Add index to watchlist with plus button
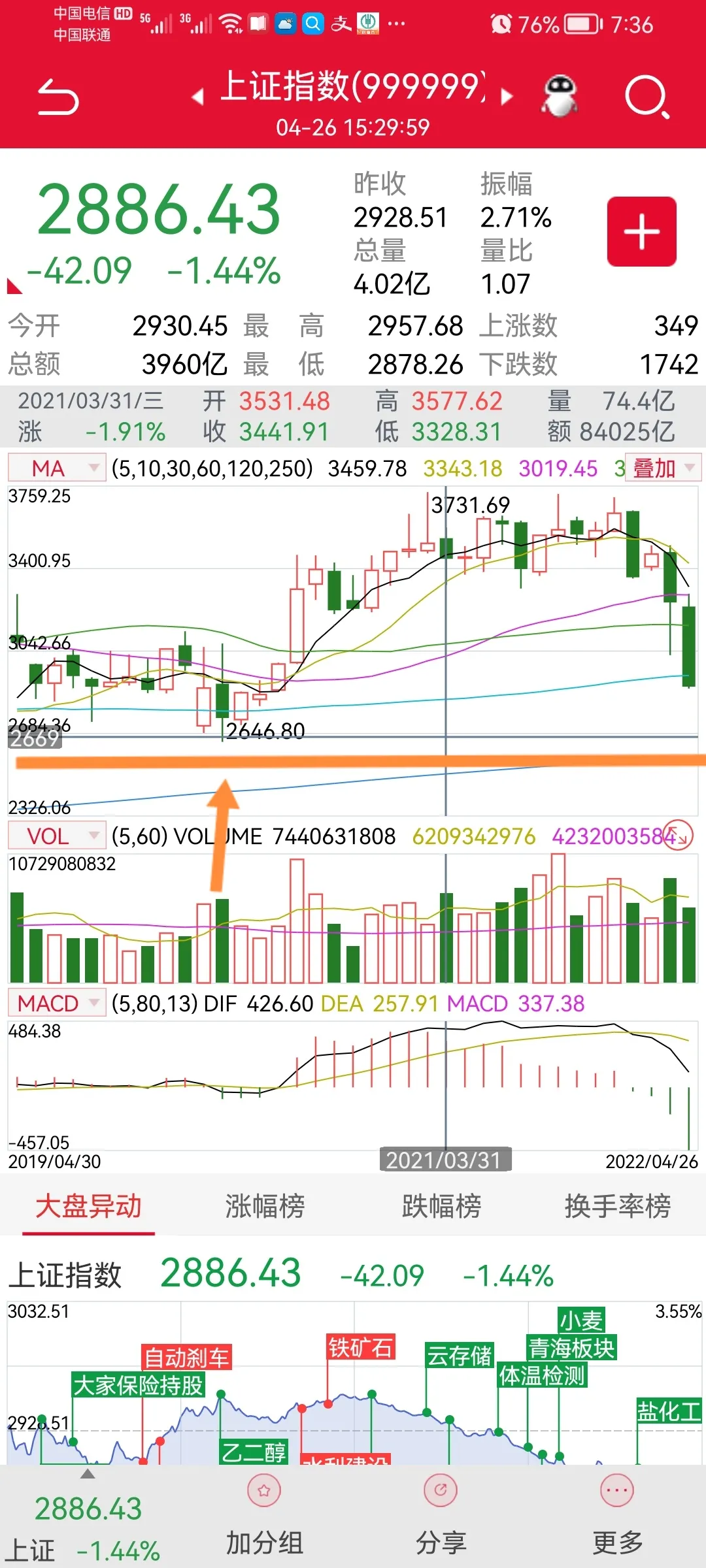Image resolution: width=706 pixels, height=1568 pixels. point(641,231)
